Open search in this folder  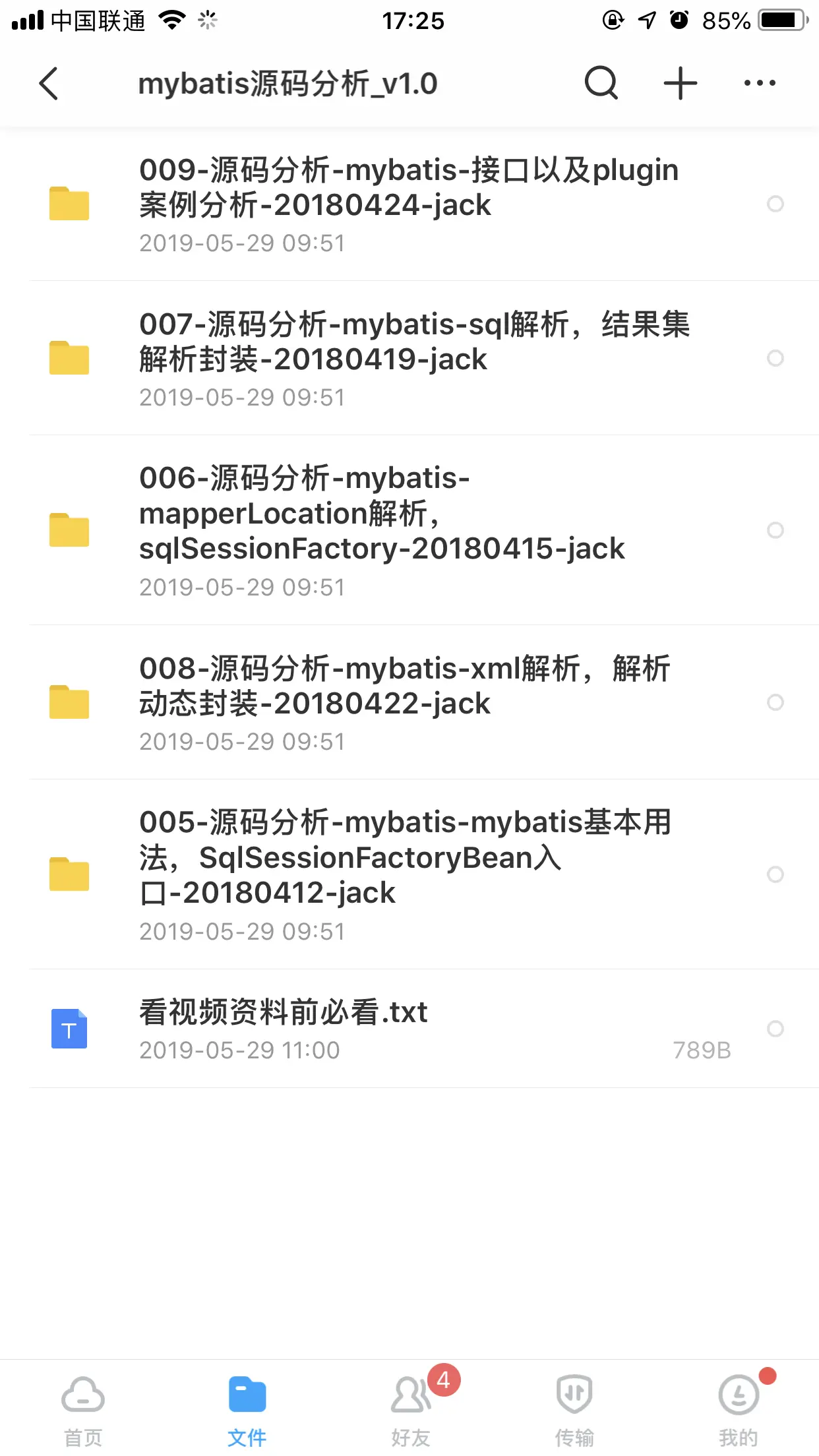coord(601,84)
